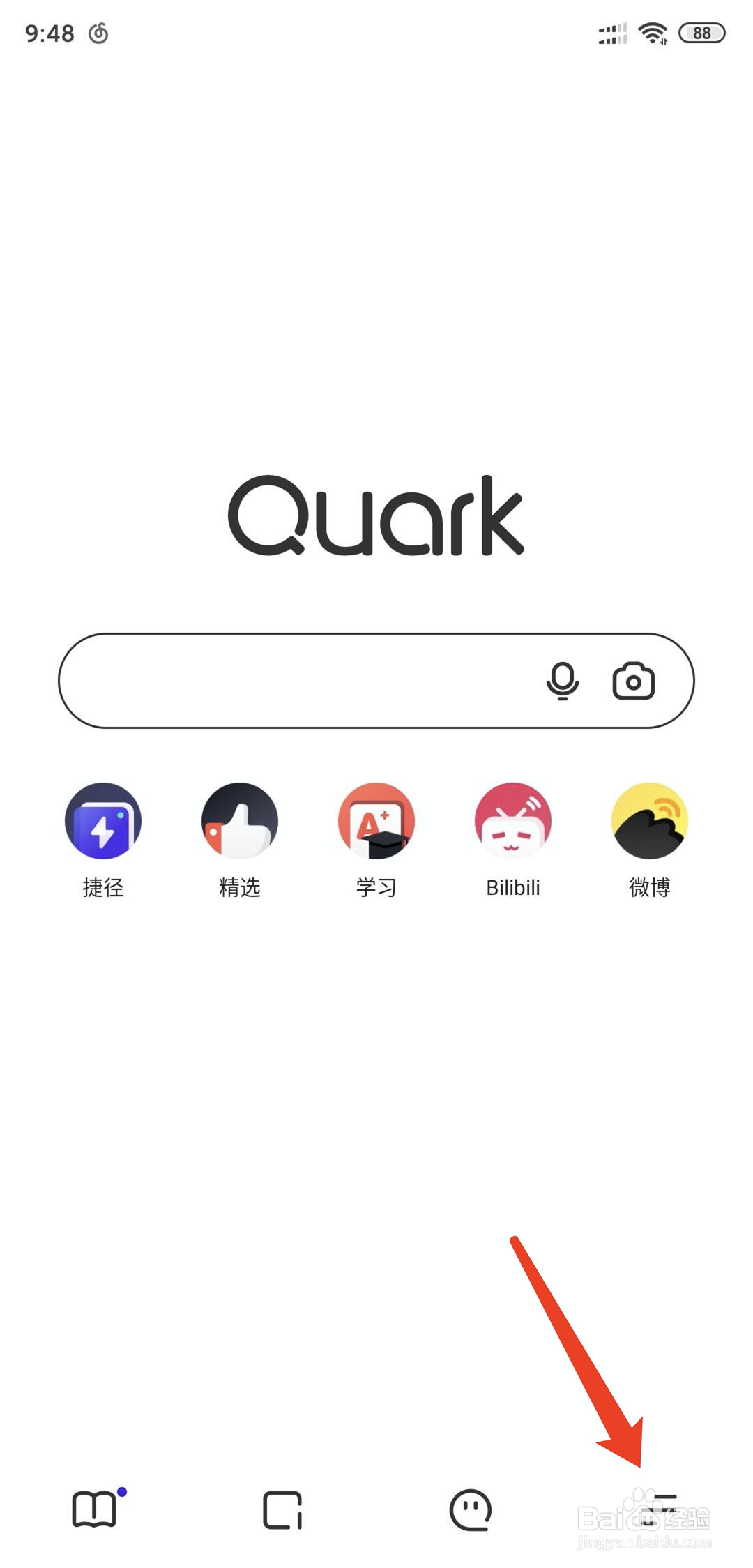This screenshot has height=1568, width=753.
Task: Launch Bilibili from the quick links
Action: click(x=513, y=821)
